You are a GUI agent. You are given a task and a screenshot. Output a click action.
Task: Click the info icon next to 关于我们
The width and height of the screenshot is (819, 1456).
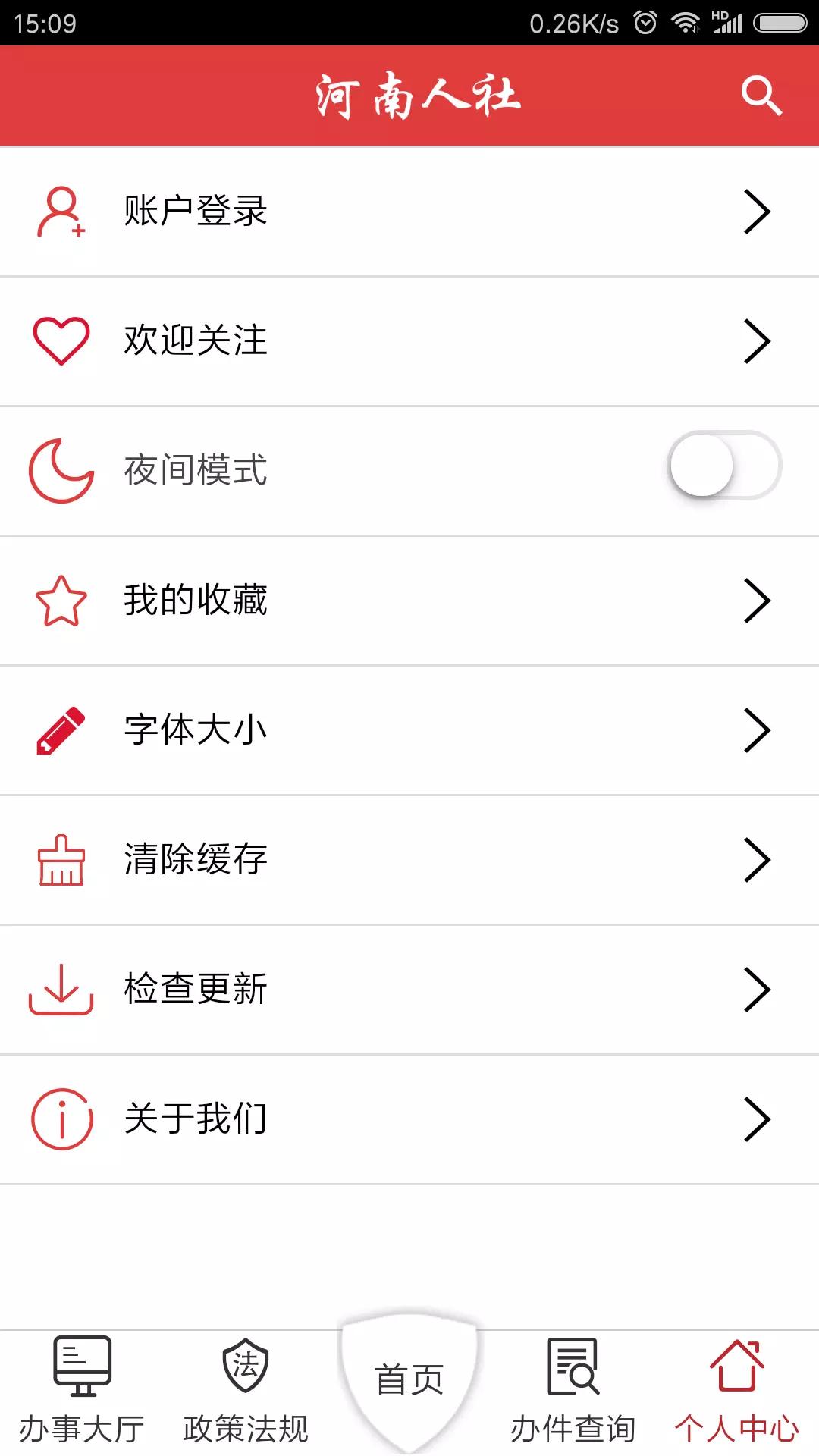coord(61,1117)
